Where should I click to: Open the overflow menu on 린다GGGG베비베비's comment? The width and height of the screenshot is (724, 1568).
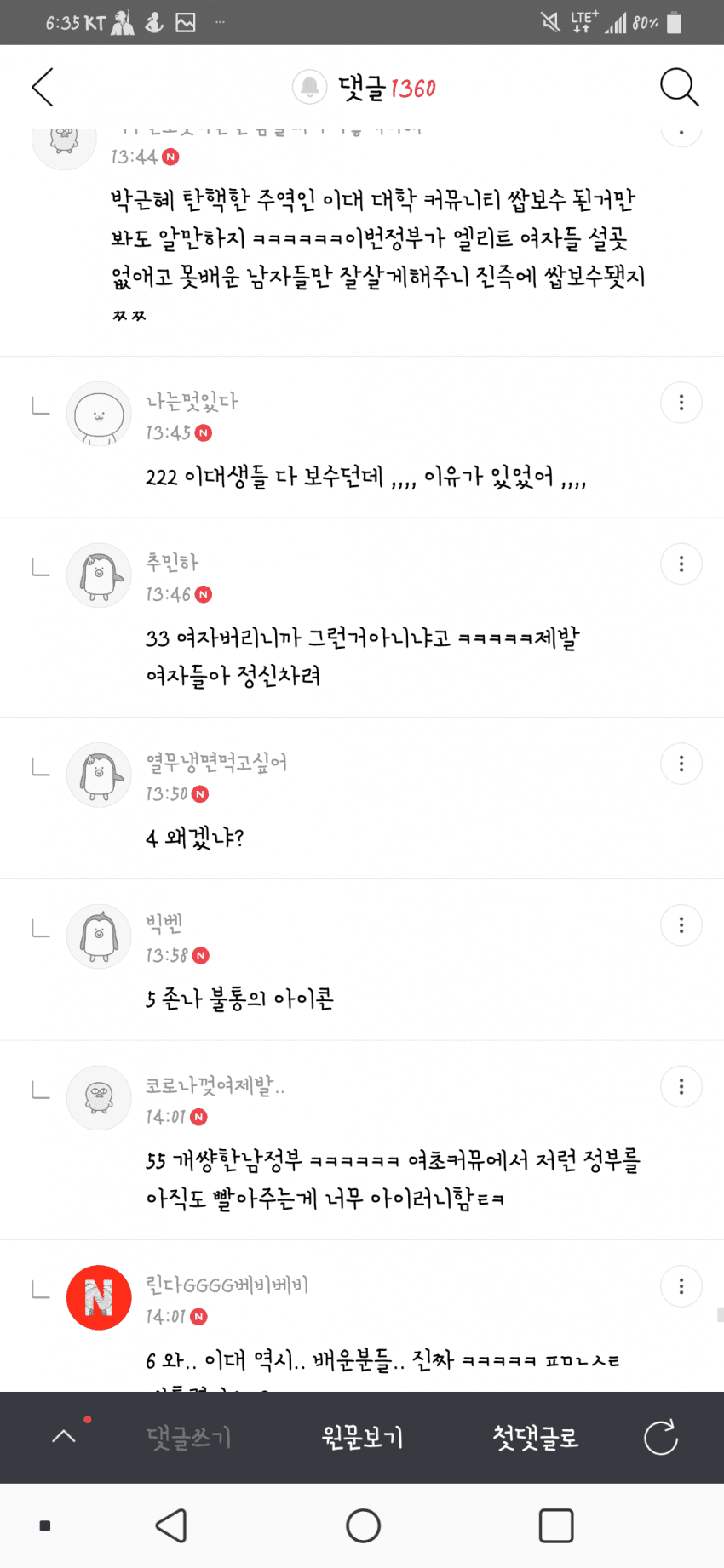point(681,1286)
